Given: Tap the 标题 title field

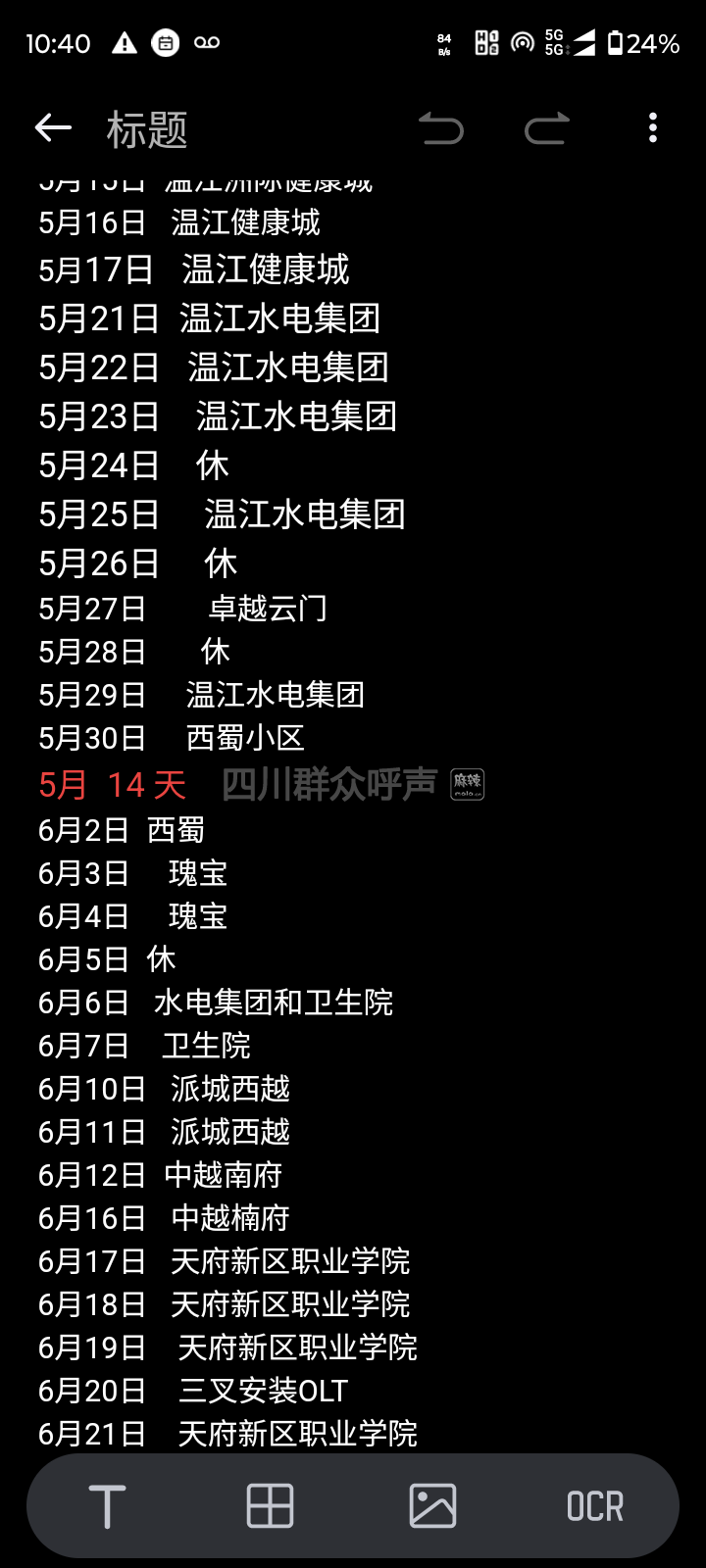Looking at the screenshot, I should click(147, 129).
